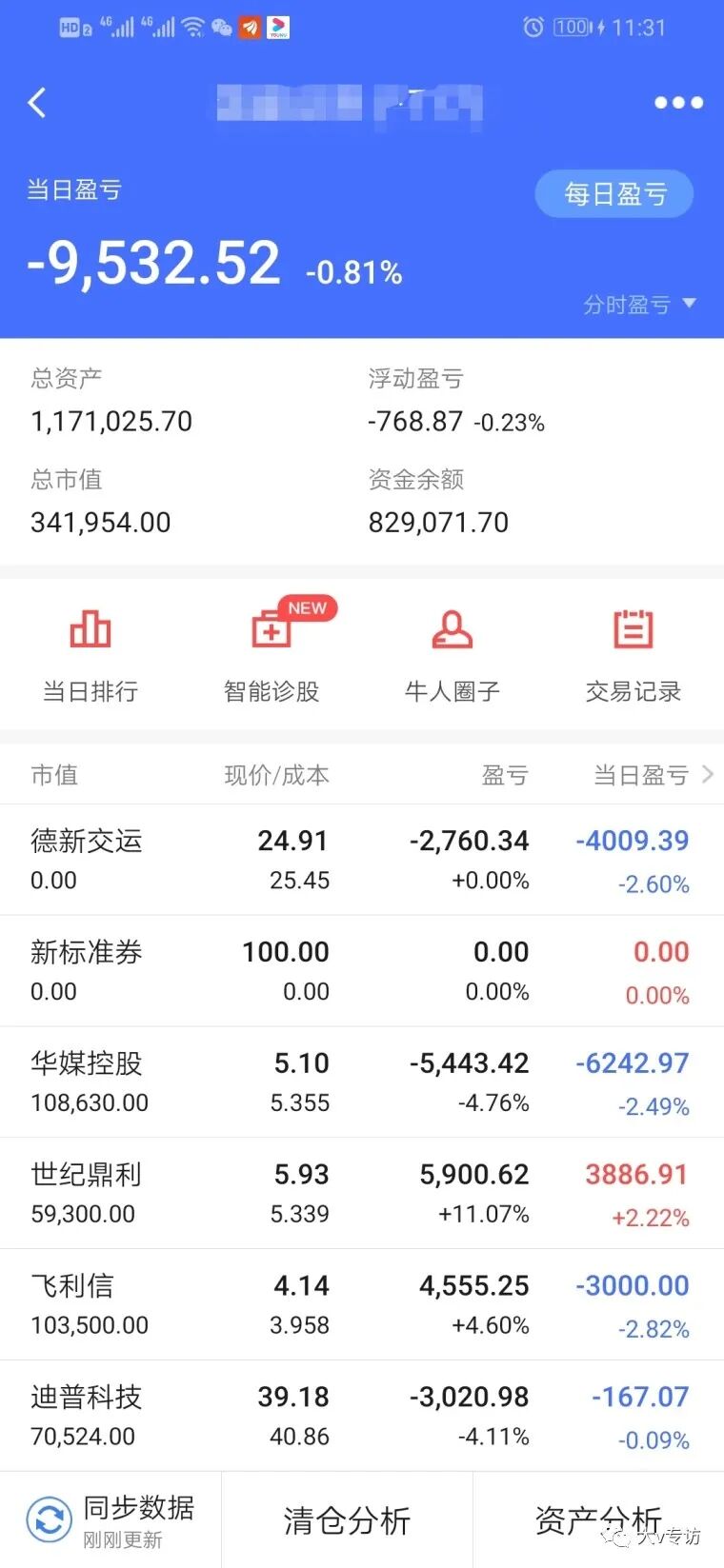Open the three-dot overflow menu
Viewport: 724px width, 1568px height.
tap(678, 103)
